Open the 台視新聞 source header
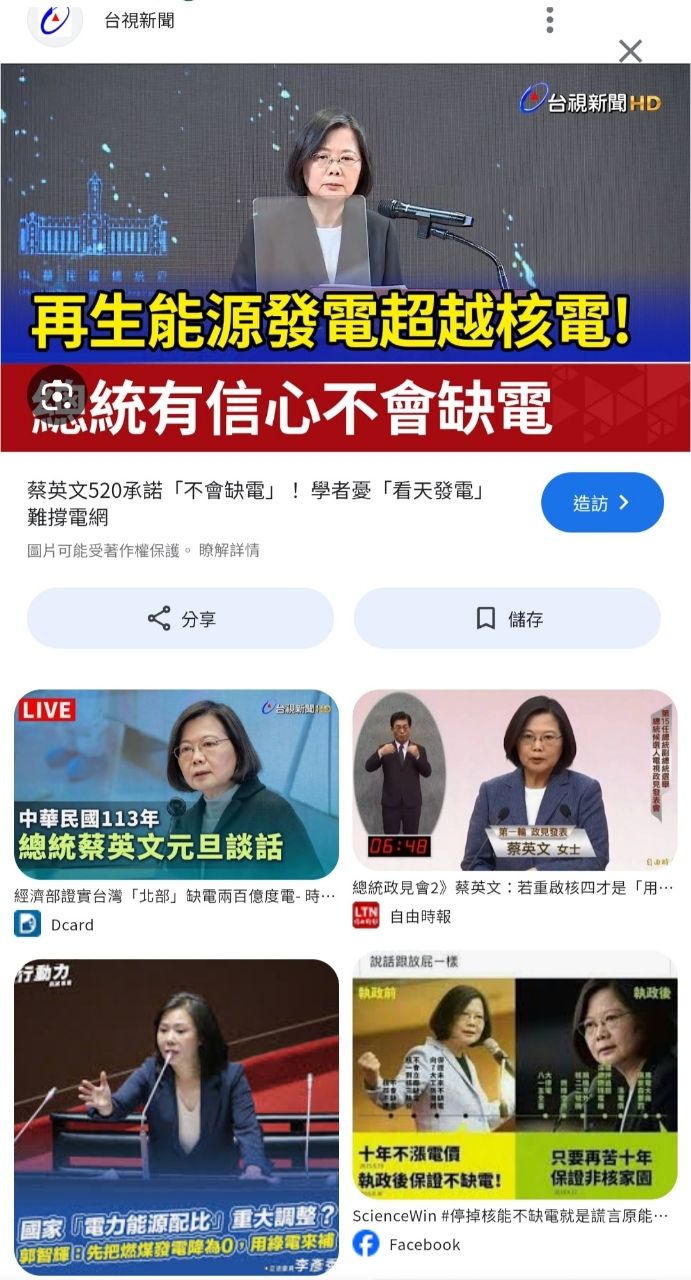Screen dimensions: 691x1280 [138, 21]
